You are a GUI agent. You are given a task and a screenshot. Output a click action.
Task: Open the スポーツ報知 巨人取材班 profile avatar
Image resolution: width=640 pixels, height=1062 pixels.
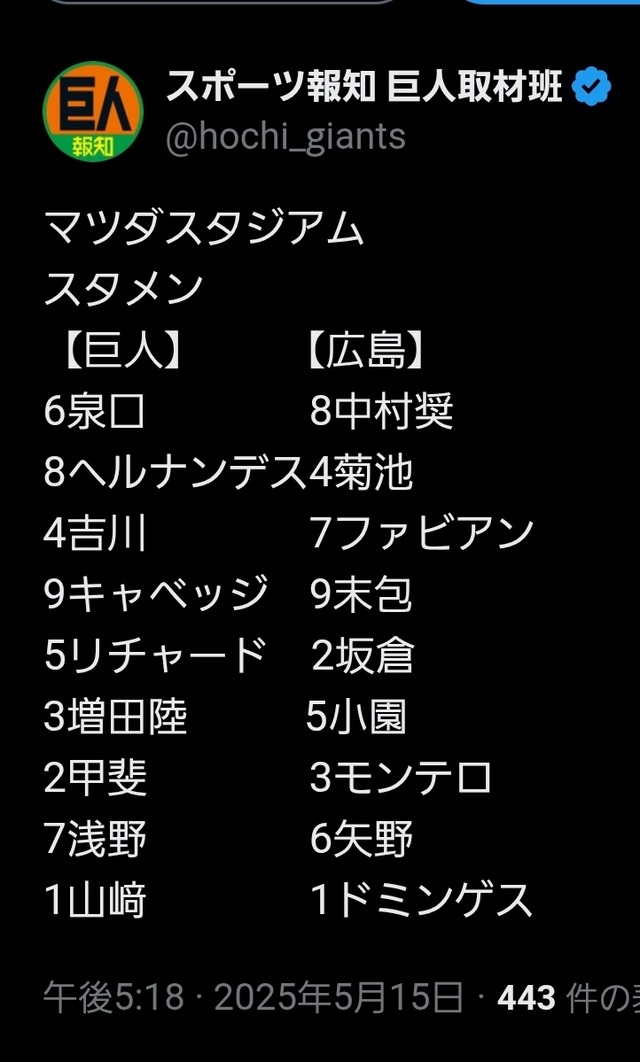coord(93,111)
